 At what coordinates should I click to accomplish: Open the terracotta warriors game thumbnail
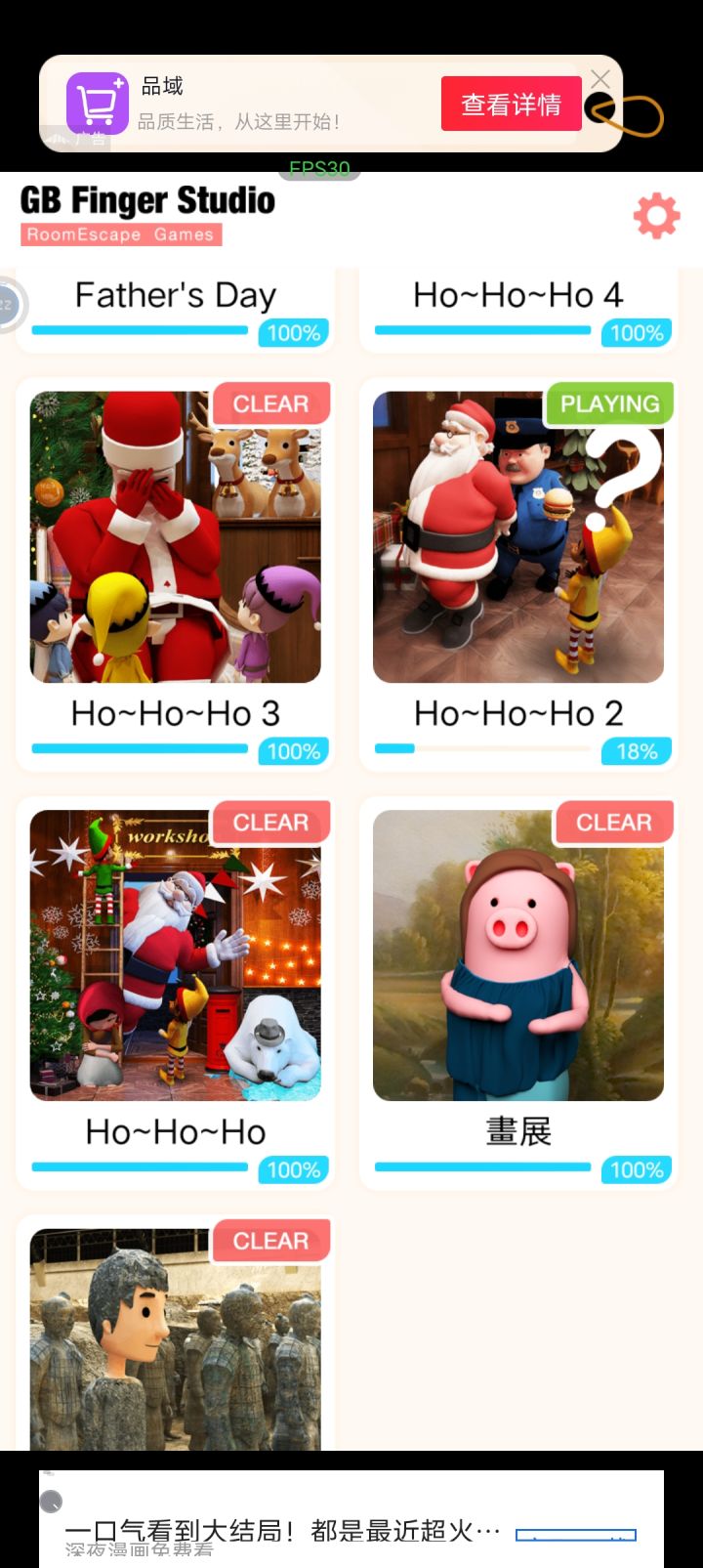[x=175, y=1348]
